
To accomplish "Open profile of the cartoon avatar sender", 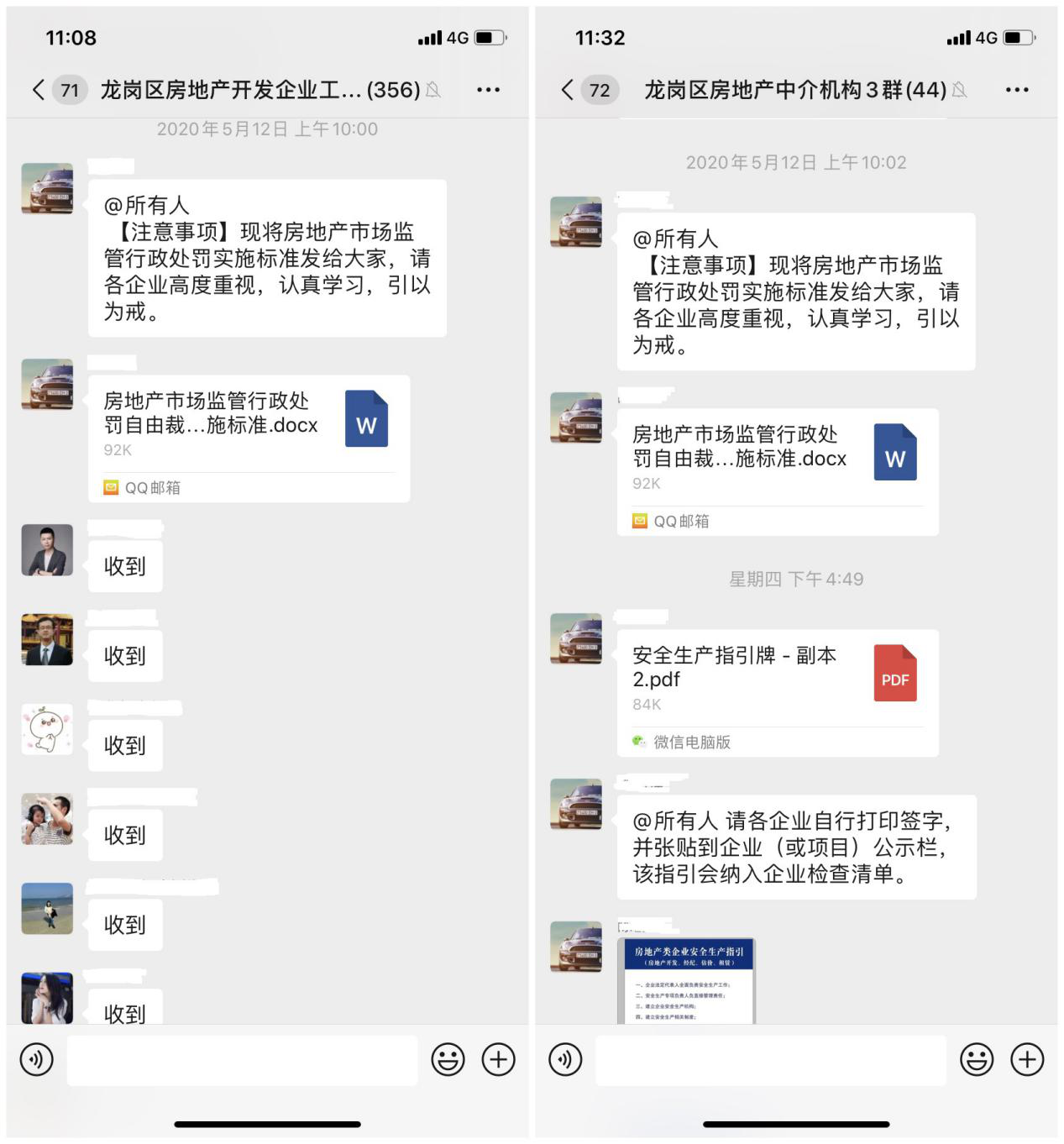I will pyautogui.click(x=47, y=729).
